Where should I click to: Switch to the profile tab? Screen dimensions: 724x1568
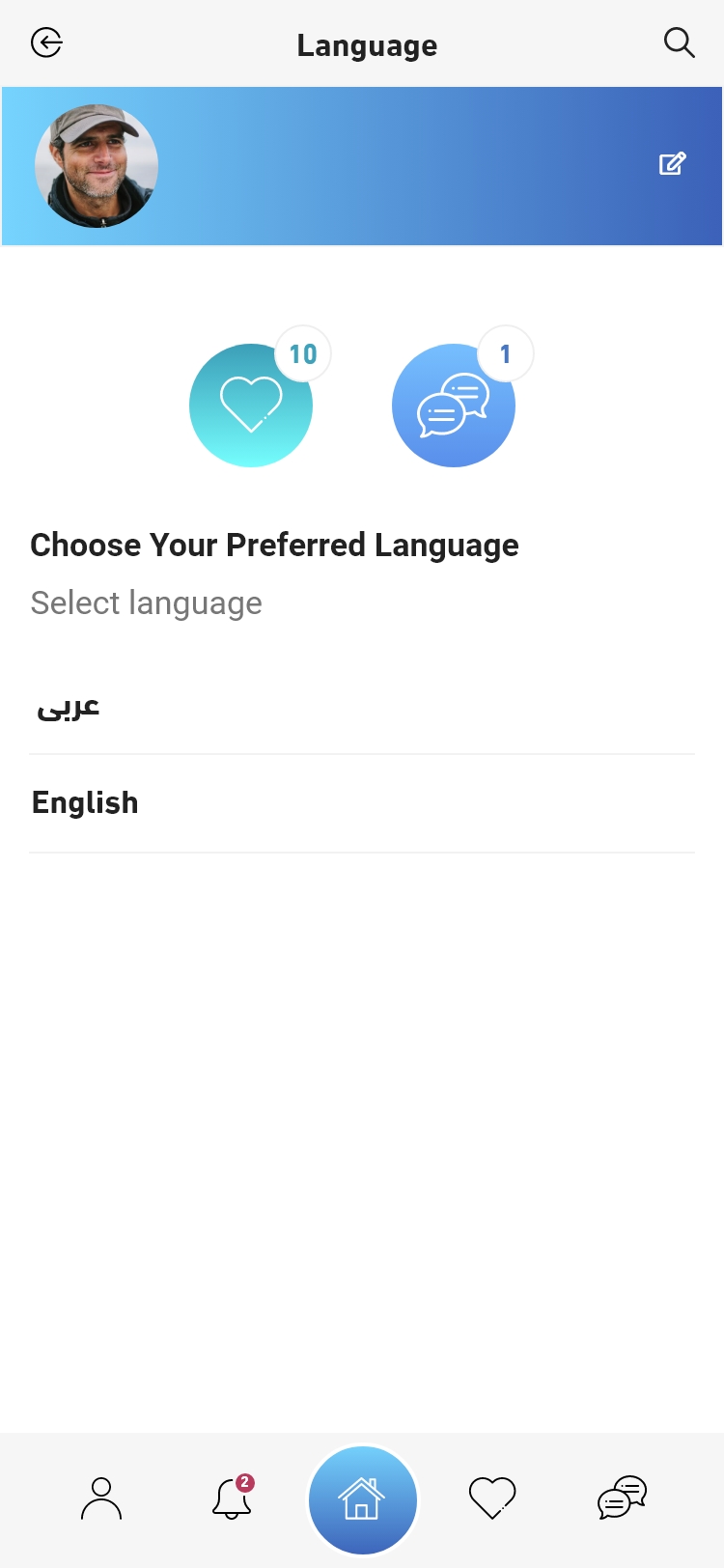tap(101, 1498)
